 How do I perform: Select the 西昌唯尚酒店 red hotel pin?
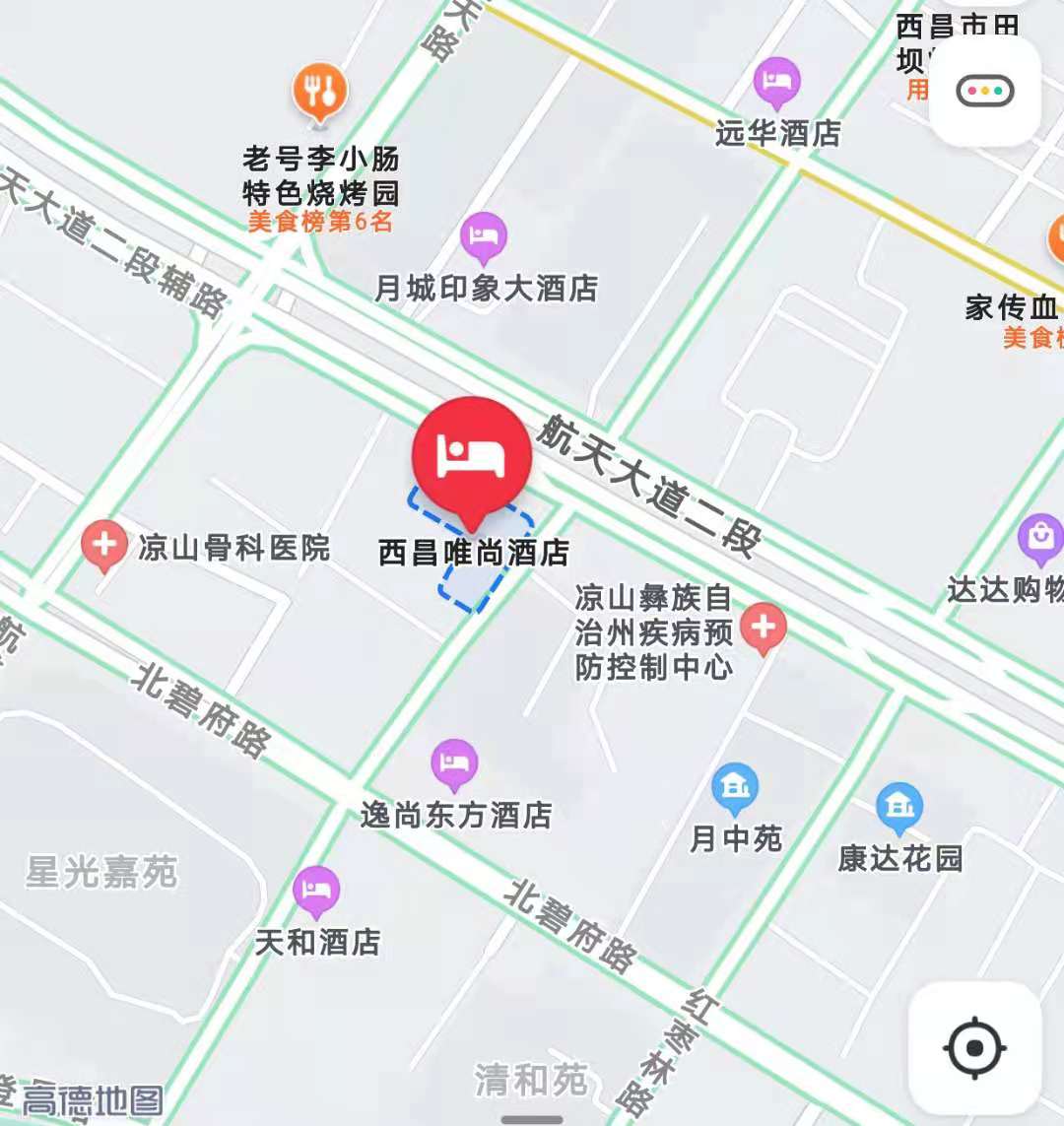pyautogui.click(x=471, y=457)
